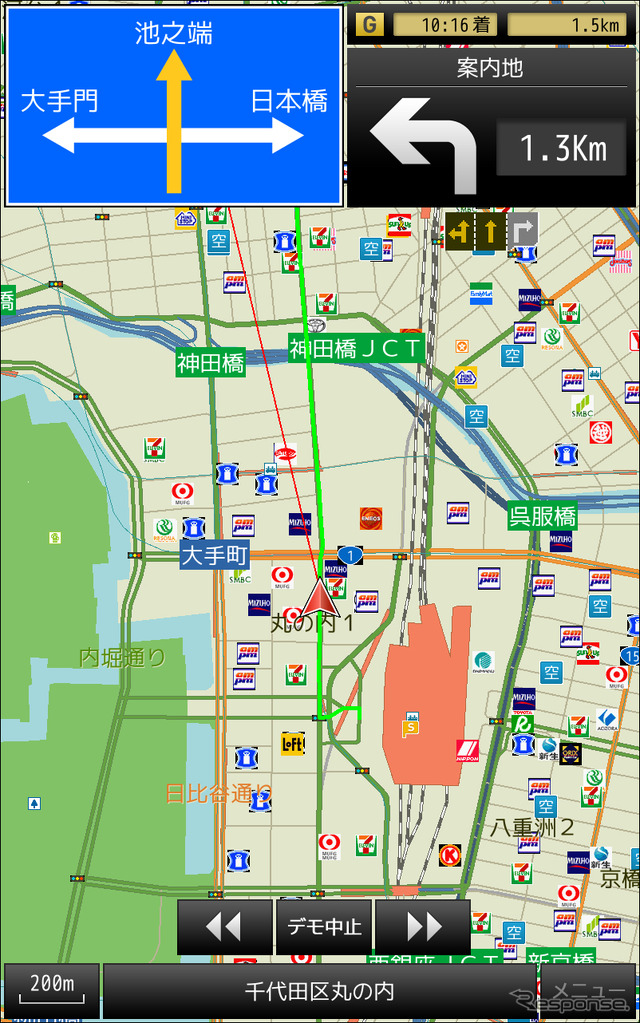The image size is (640, 1023).
Task: Tap the 千代田区丸の内 address bar
Action: (319, 992)
